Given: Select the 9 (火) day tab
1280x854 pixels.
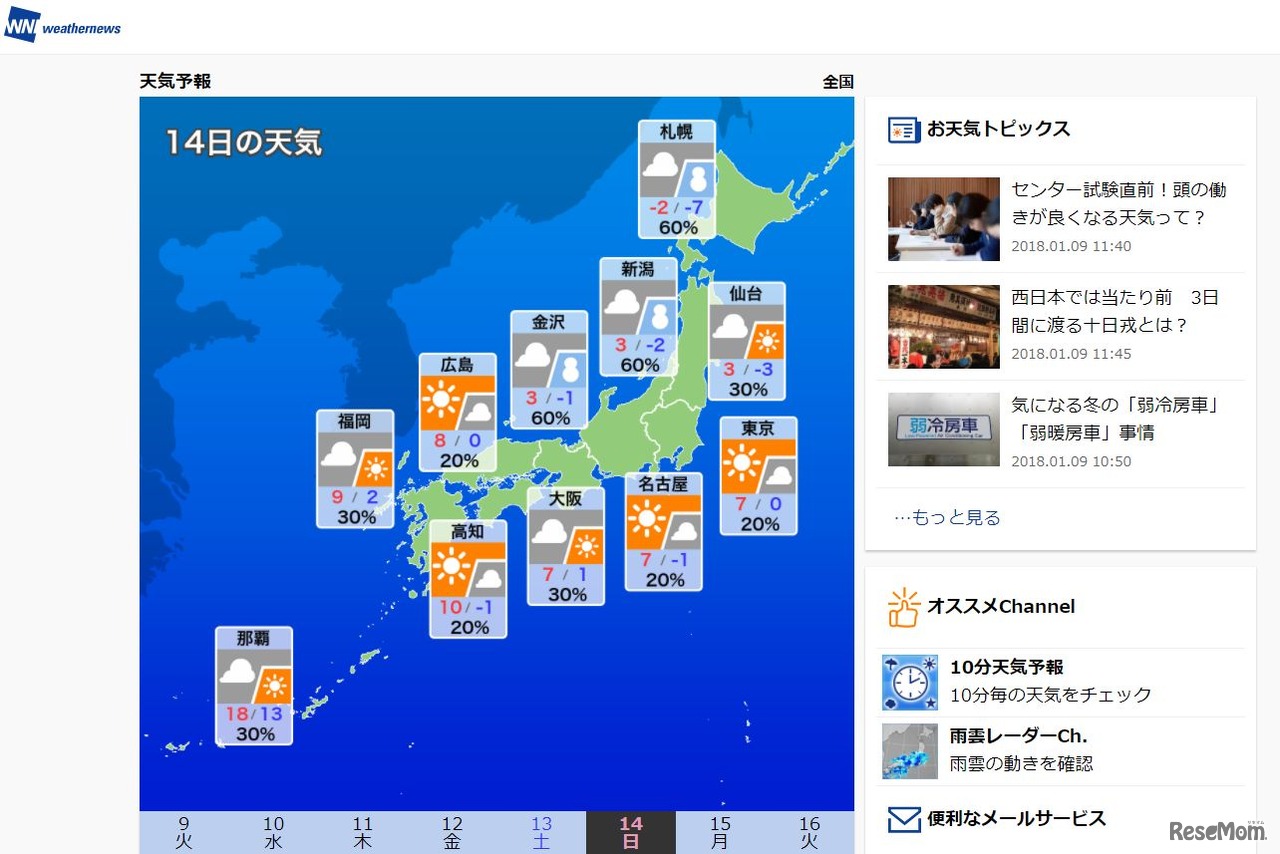Looking at the screenshot, I should coord(183,832).
